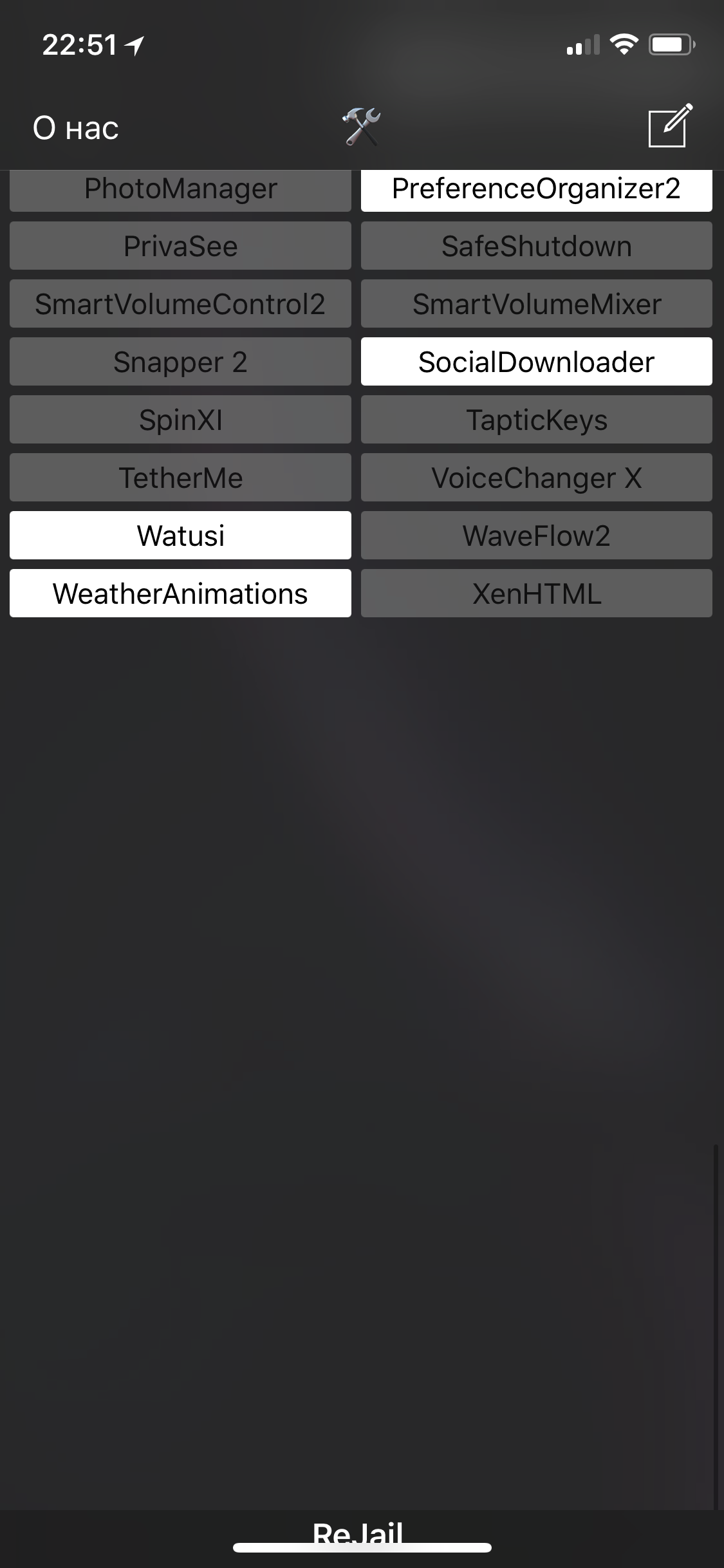Tap the ReJail button at the bottom
This screenshot has width=724, height=1568.
(358, 1533)
